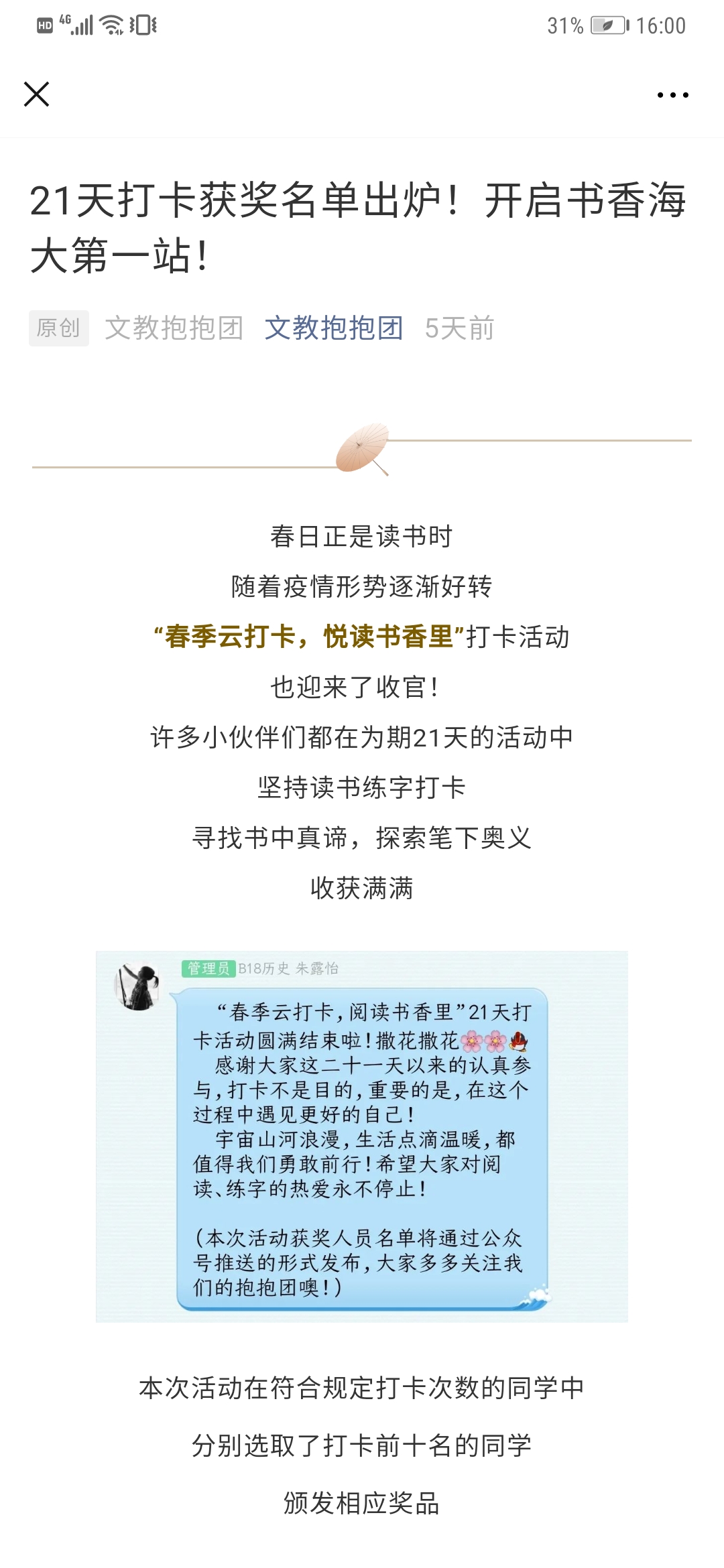The image size is (724, 1568).
Task: Open the three-dot more options menu
Action: click(672, 95)
